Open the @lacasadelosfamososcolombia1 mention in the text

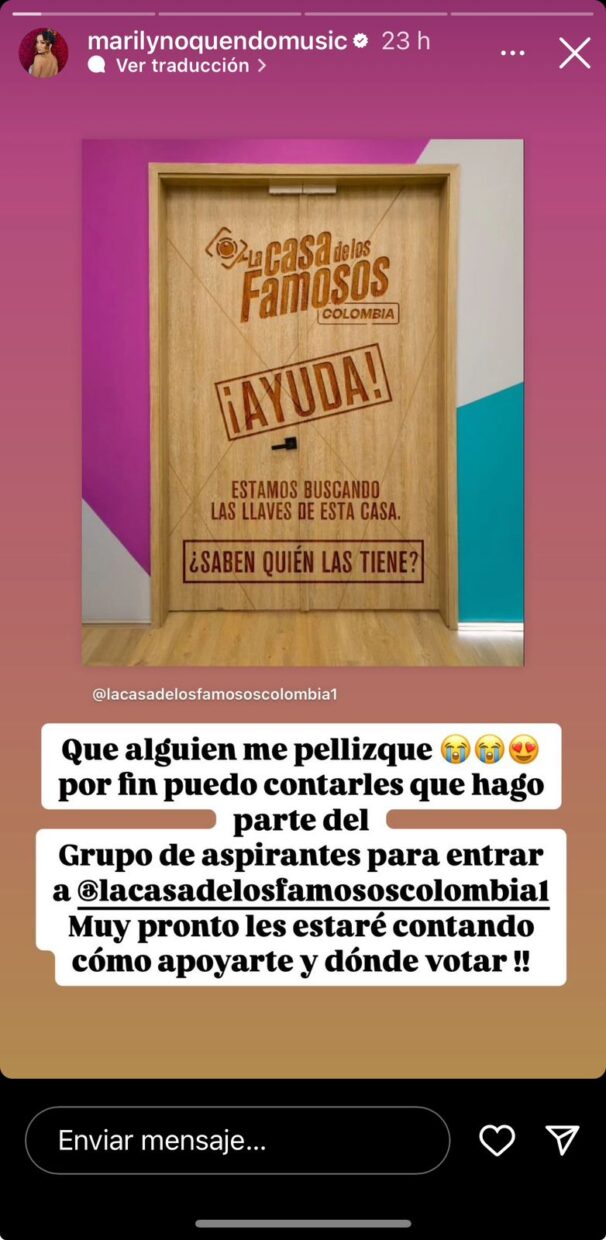[x=313, y=891]
